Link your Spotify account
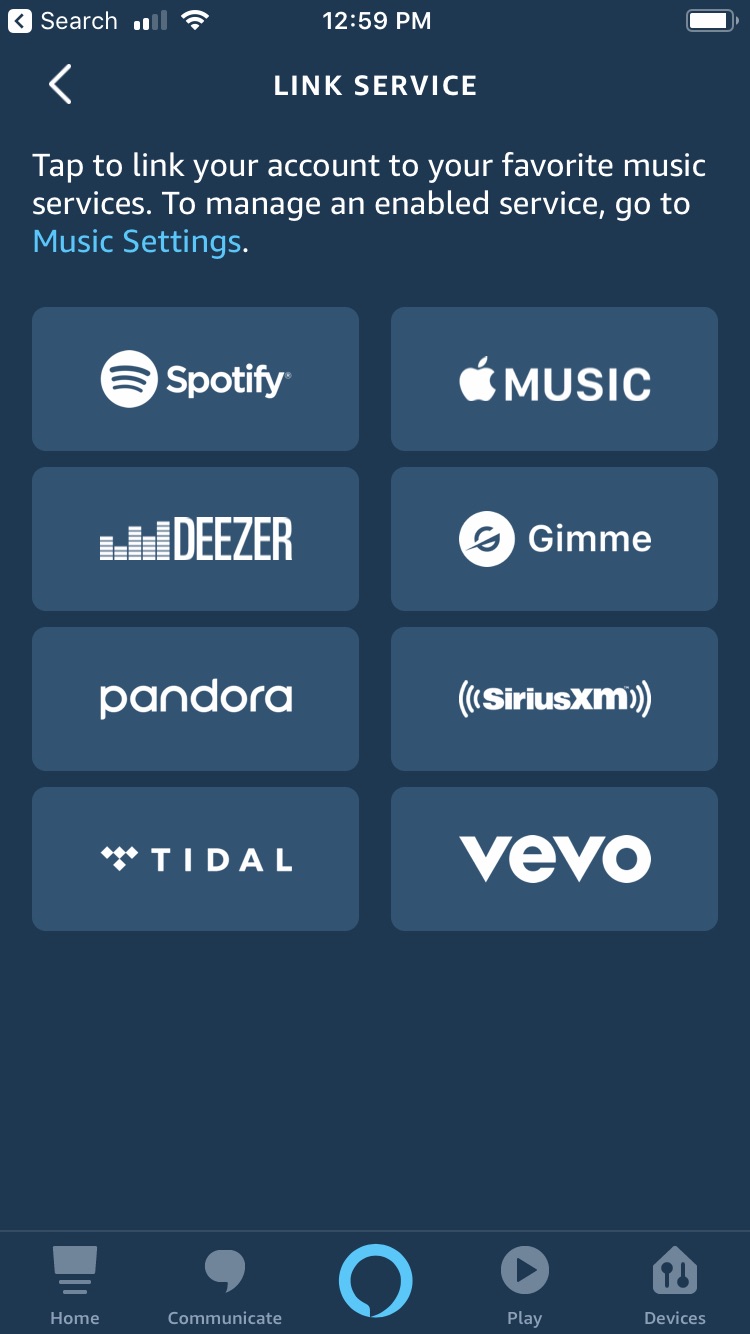Viewport: 750px width, 1334px height. 195,379
